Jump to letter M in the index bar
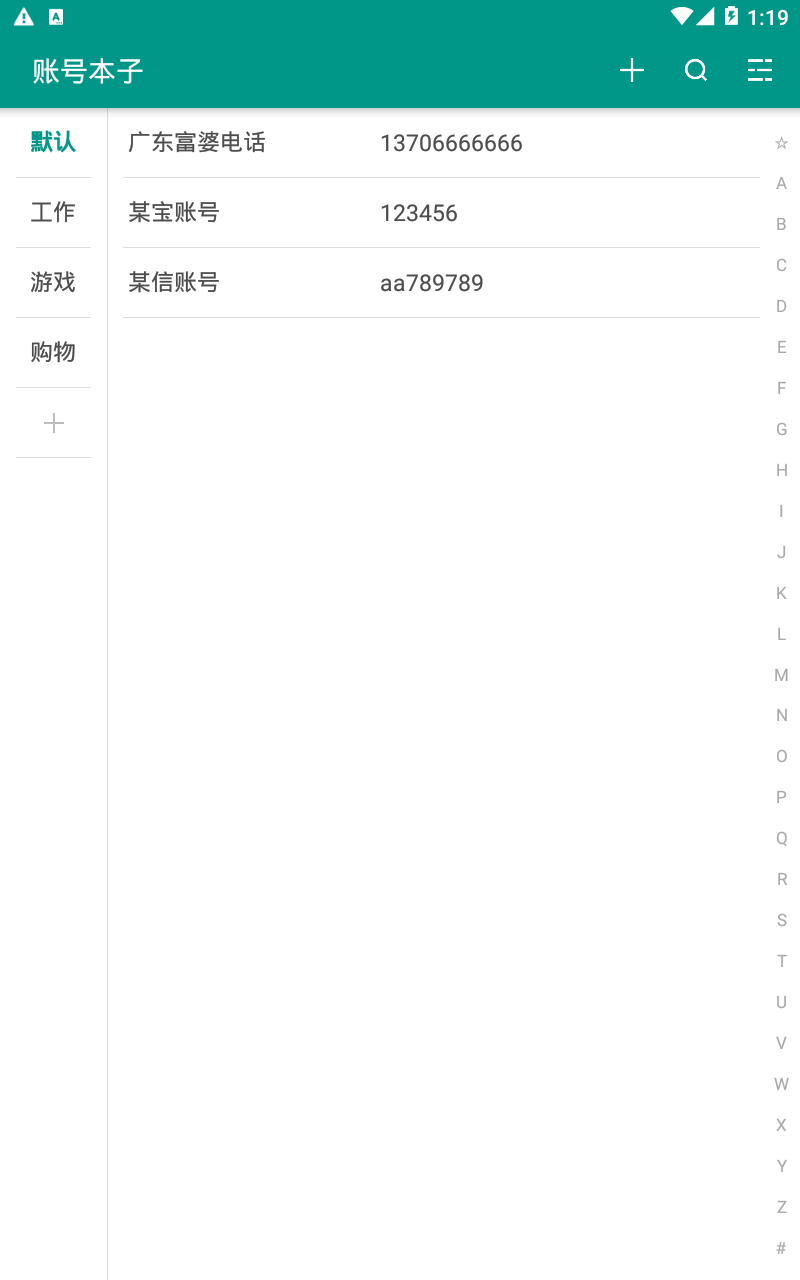Image resolution: width=800 pixels, height=1280 pixels. [782, 675]
